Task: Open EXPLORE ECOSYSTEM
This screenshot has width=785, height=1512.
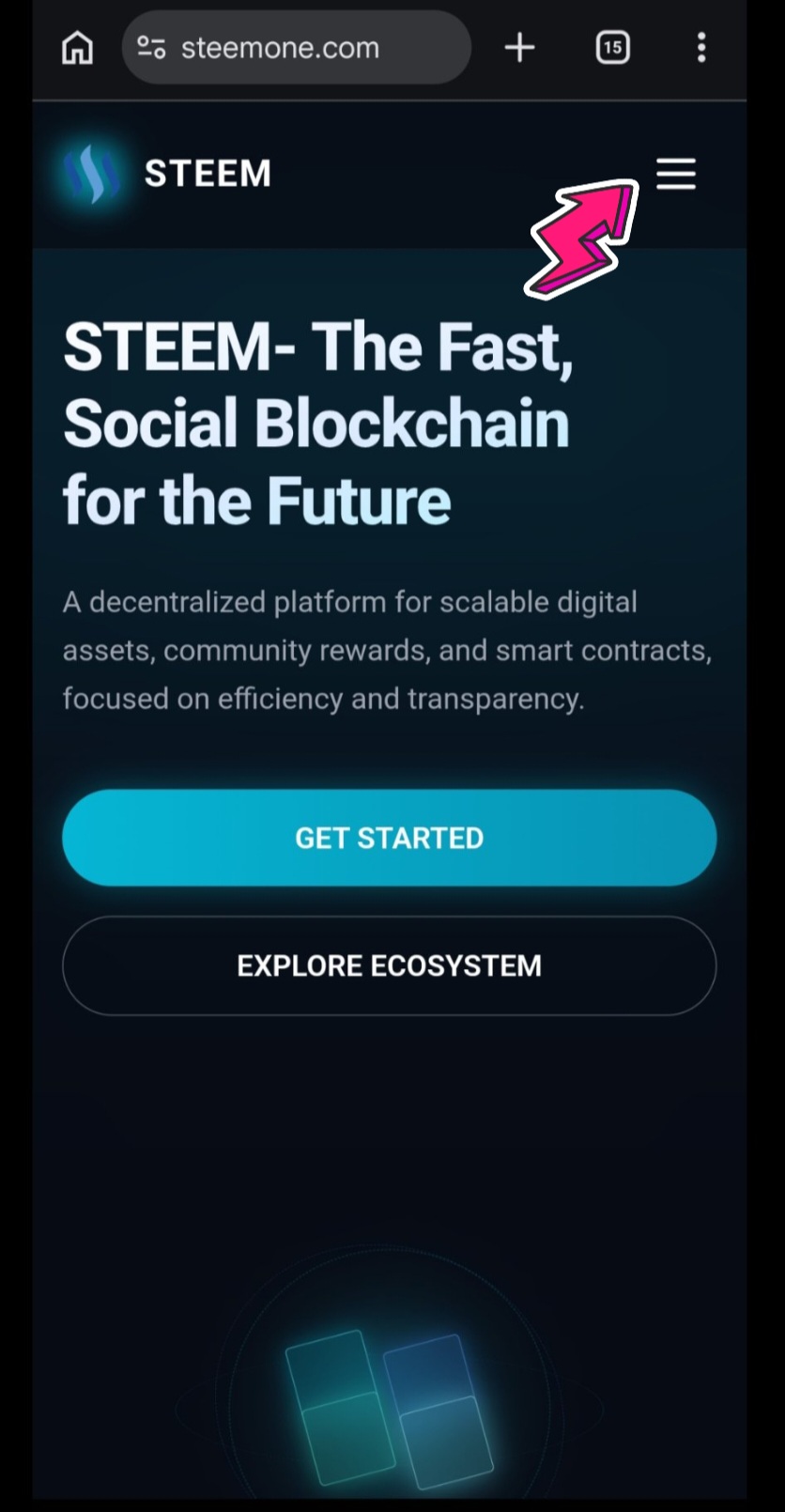Action: pyautogui.click(x=389, y=965)
